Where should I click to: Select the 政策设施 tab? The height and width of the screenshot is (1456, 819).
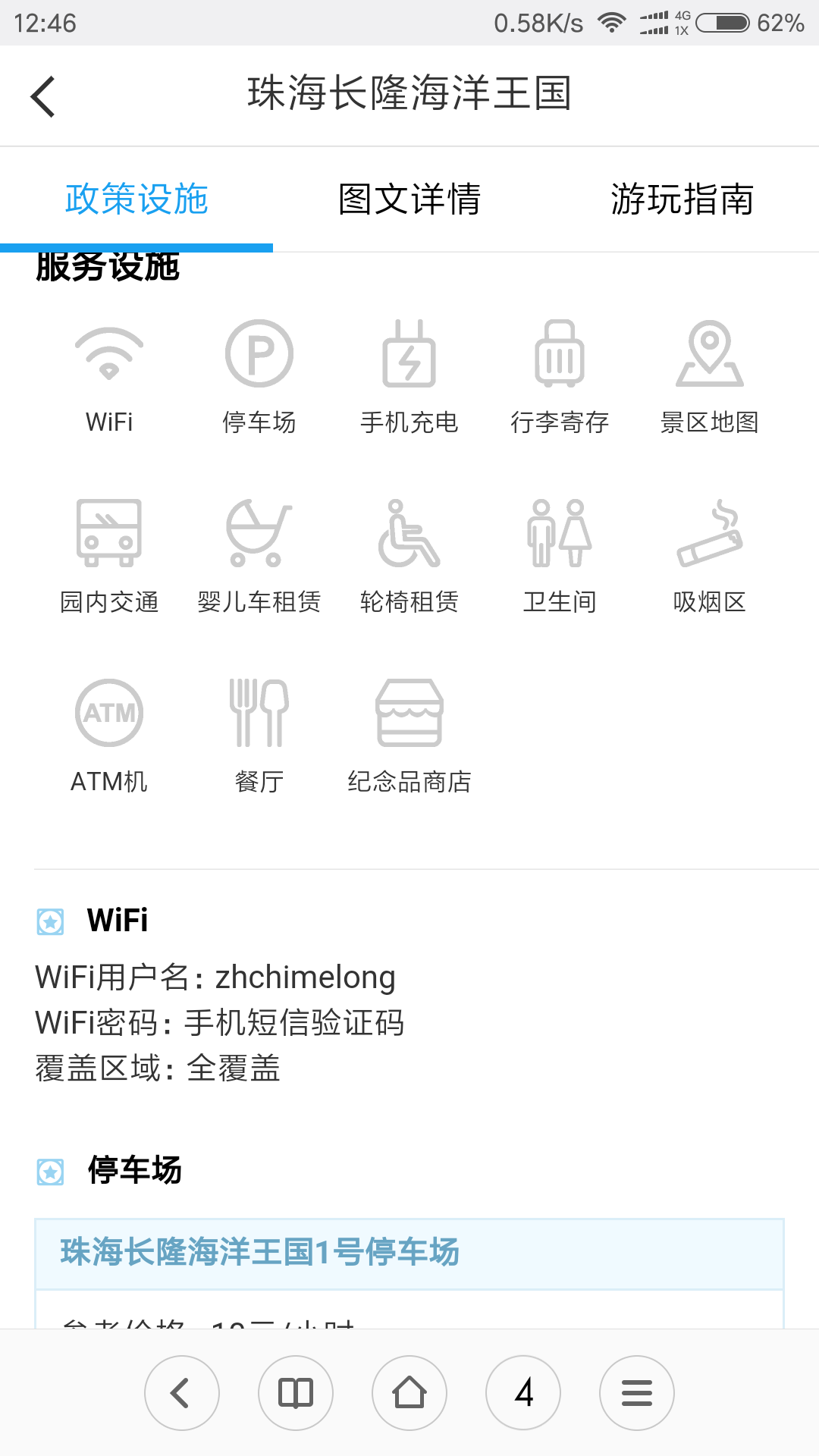tap(136, 199)
